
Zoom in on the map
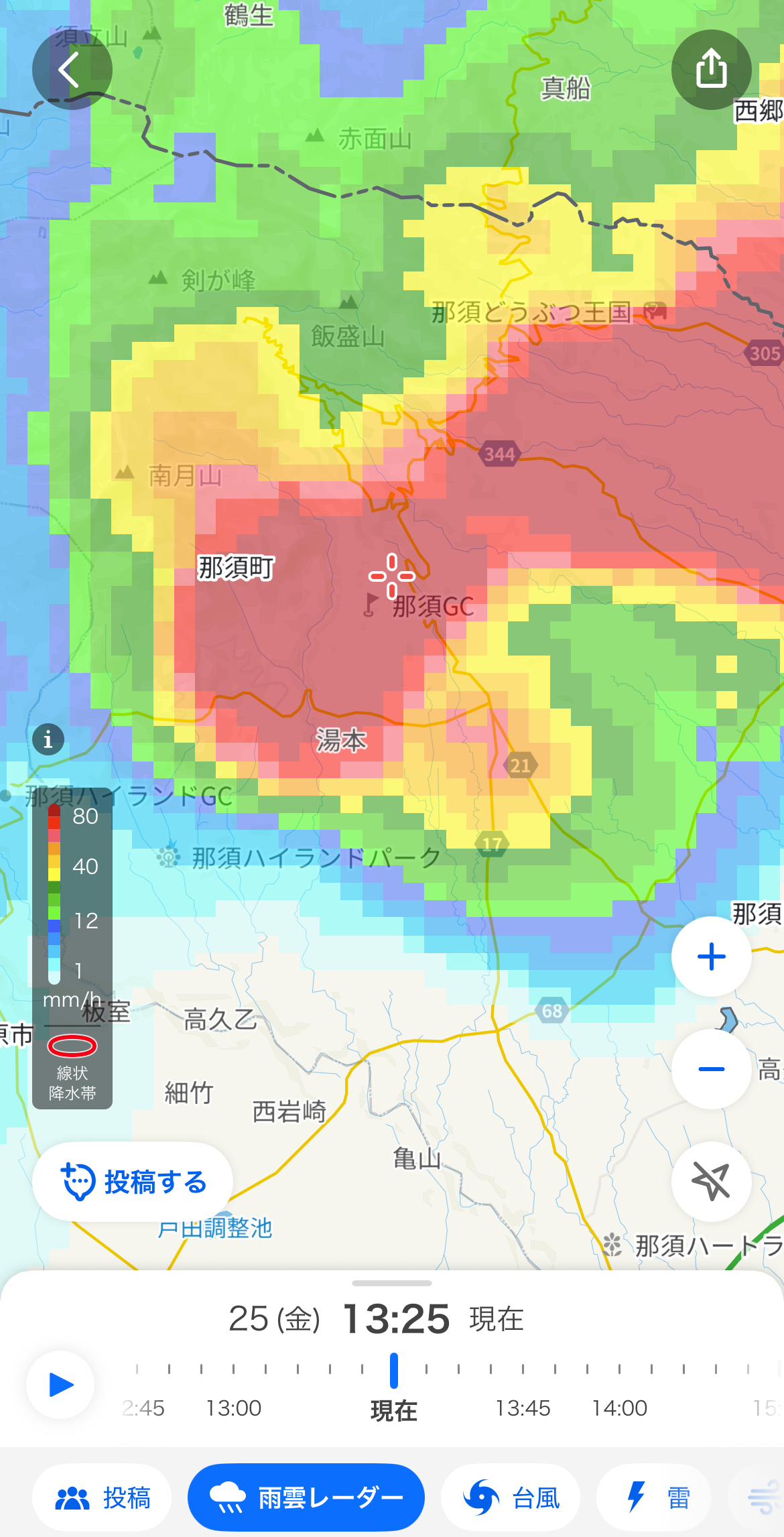711,957
